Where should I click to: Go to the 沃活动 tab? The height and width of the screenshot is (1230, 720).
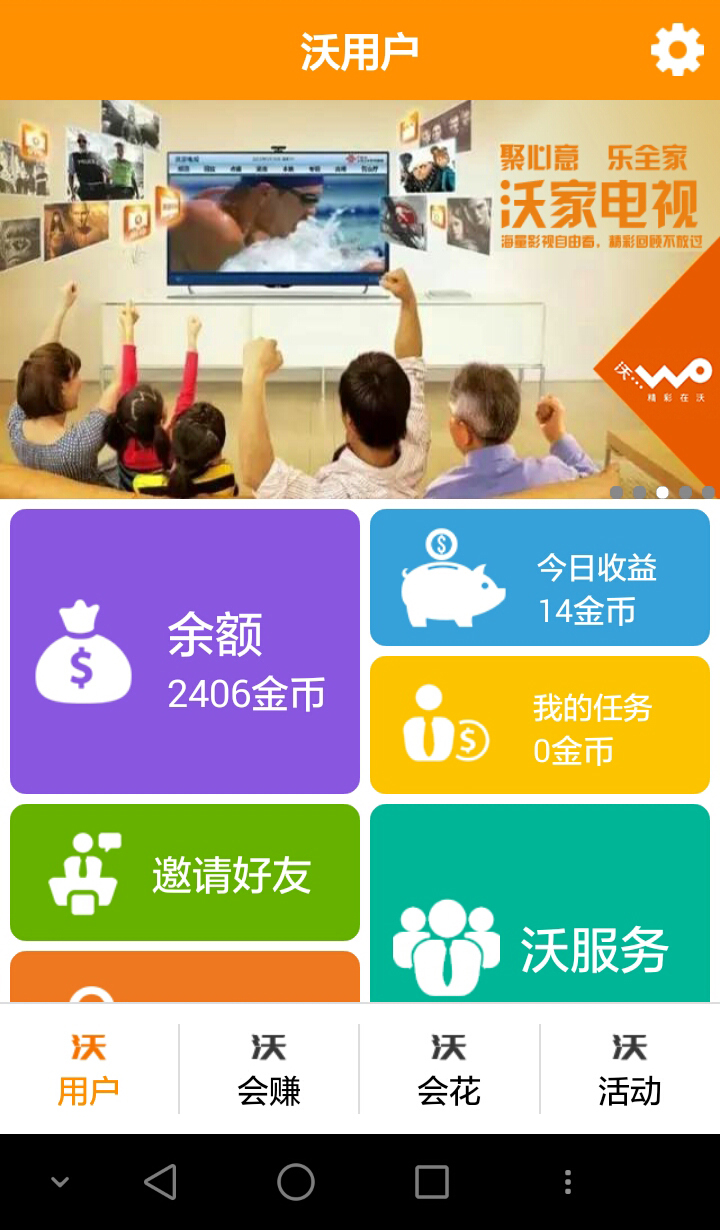tap(629, 1069)
